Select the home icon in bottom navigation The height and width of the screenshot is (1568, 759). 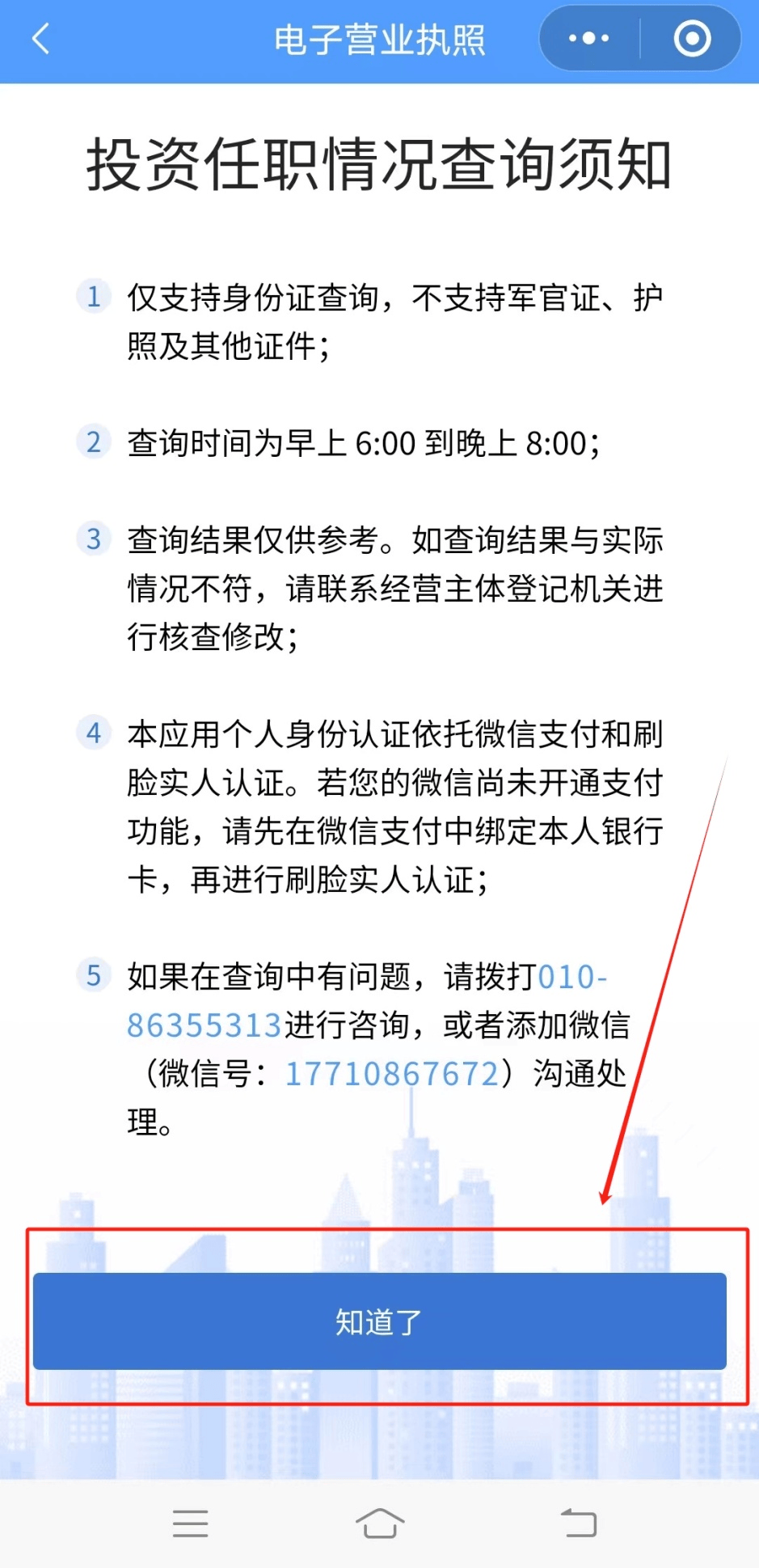[x=379, y=1523]
